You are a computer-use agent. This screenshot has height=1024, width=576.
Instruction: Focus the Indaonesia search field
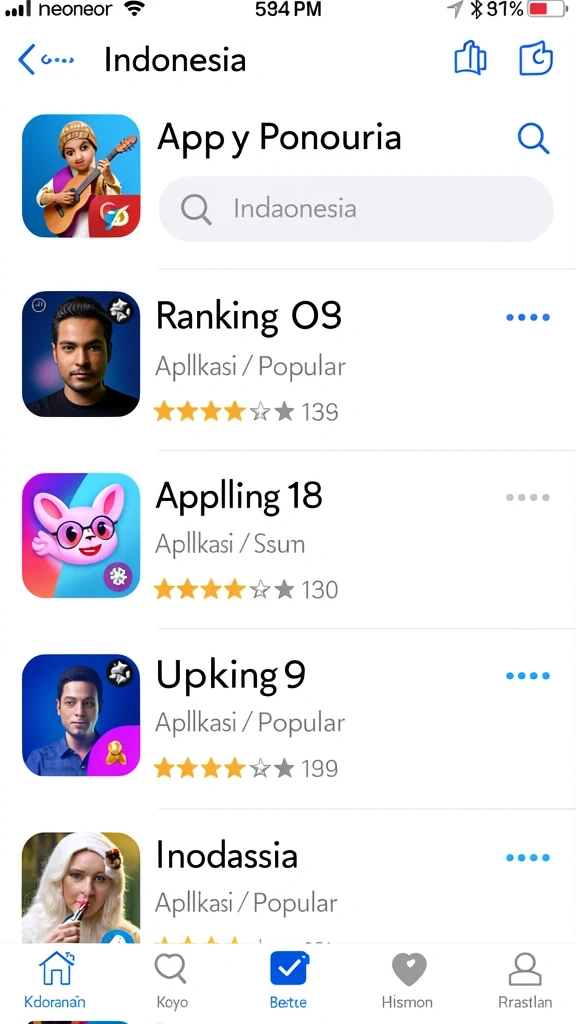tap(356, 209)
